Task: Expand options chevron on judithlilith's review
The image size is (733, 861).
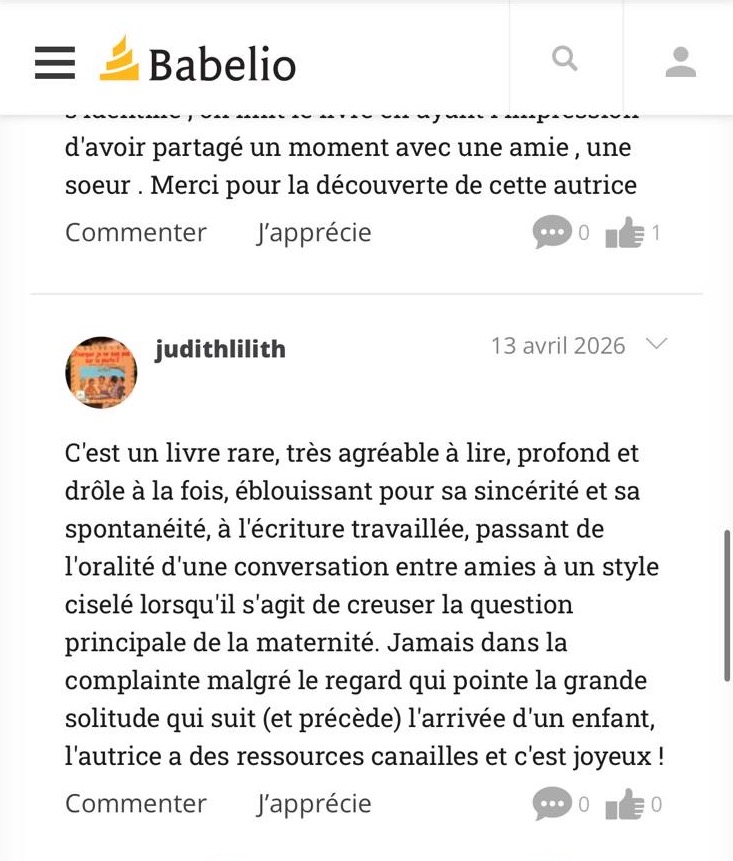Action: click(x=656, y=345)
